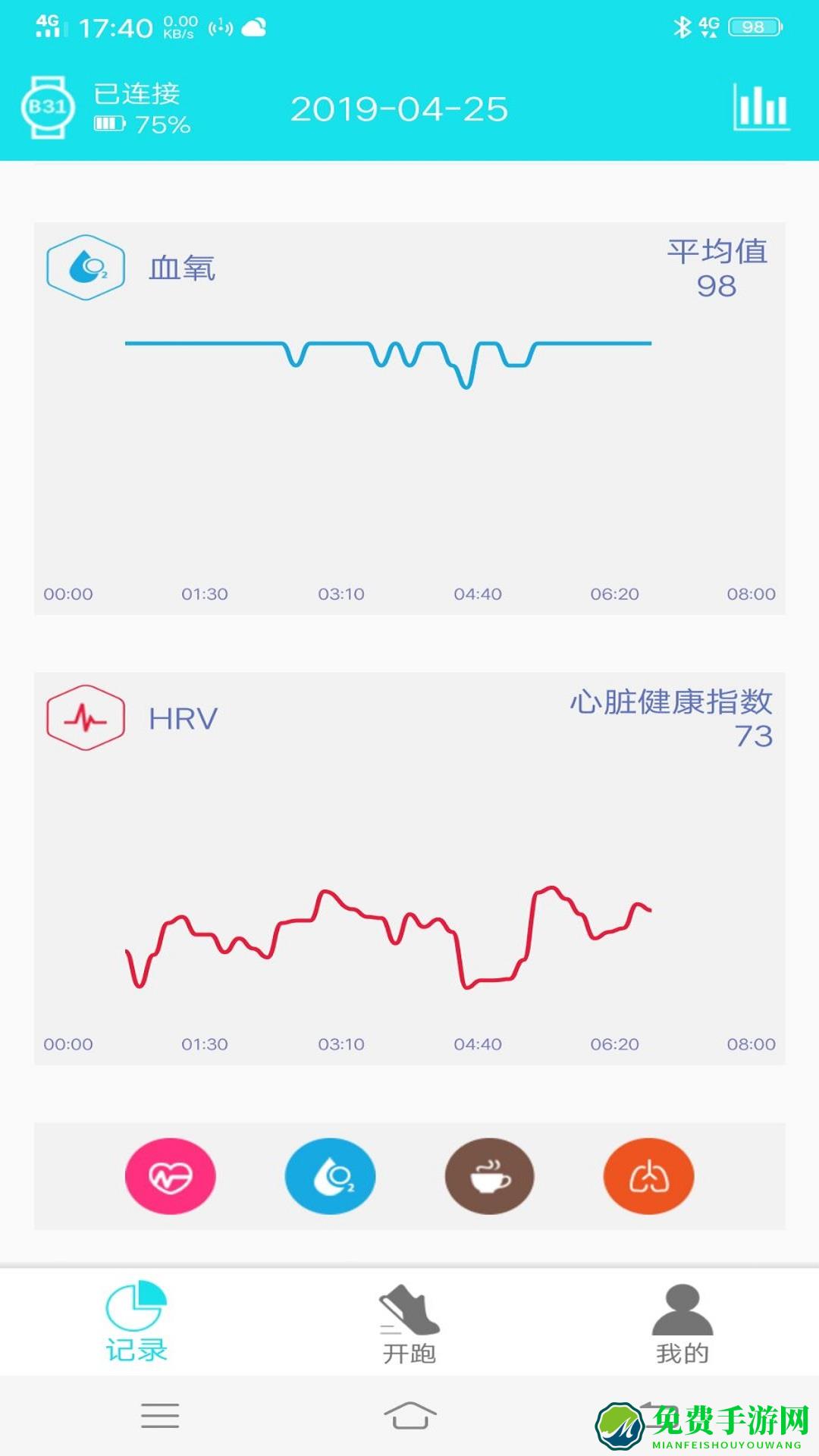Switch to the 记录 tab
Viewport: 819px width, 1456px height.
click(136, 1322)
